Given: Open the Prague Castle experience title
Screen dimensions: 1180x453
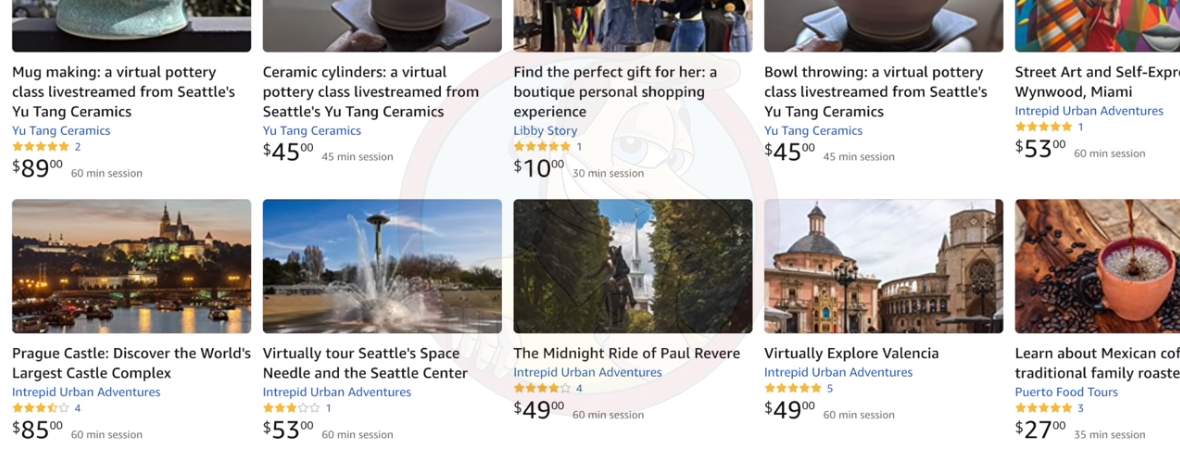Looking at the screenshot, I should point(131,363).
